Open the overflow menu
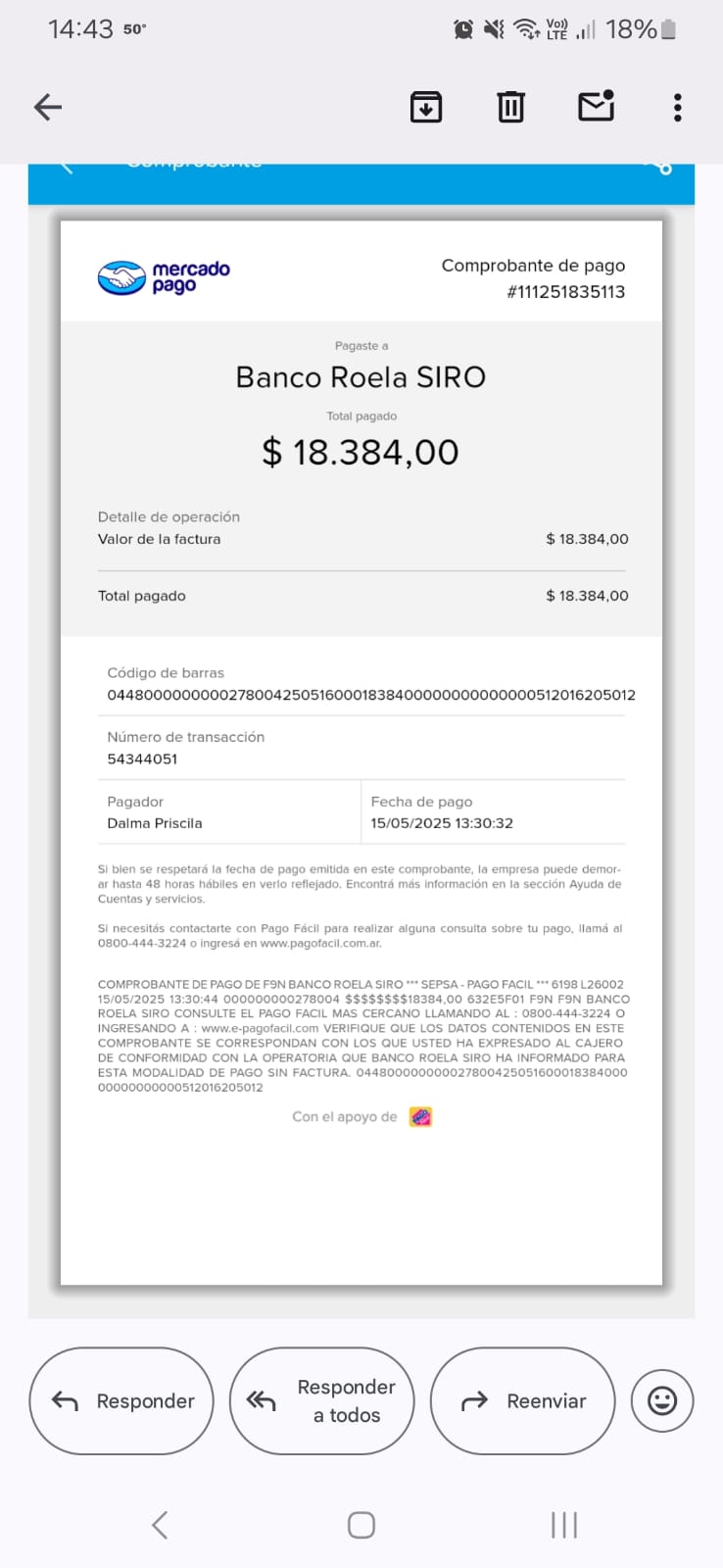The width and height of the screenshot is (723, 1568). coord(677,107)
